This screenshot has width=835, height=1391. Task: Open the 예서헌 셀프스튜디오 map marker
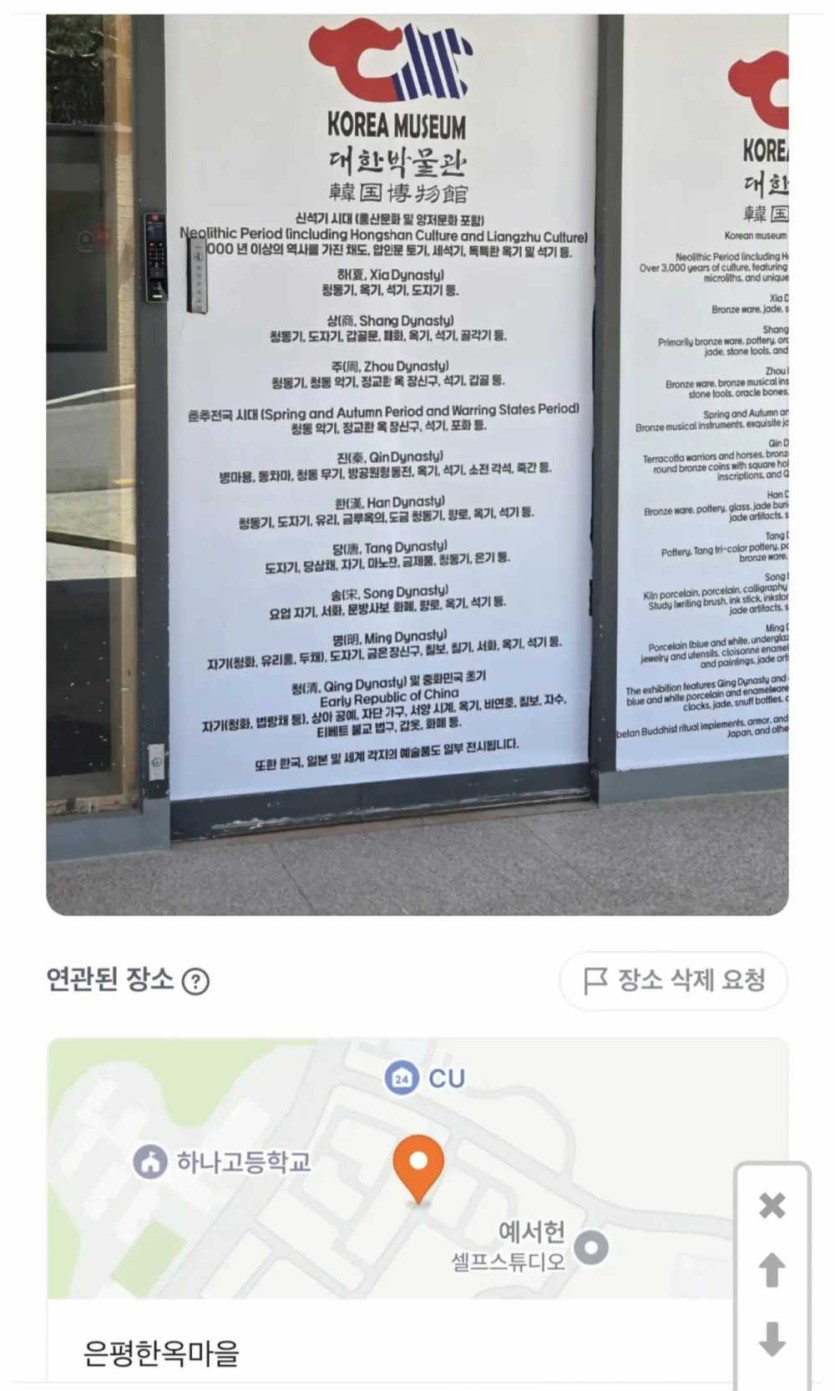pos(592,1247)
